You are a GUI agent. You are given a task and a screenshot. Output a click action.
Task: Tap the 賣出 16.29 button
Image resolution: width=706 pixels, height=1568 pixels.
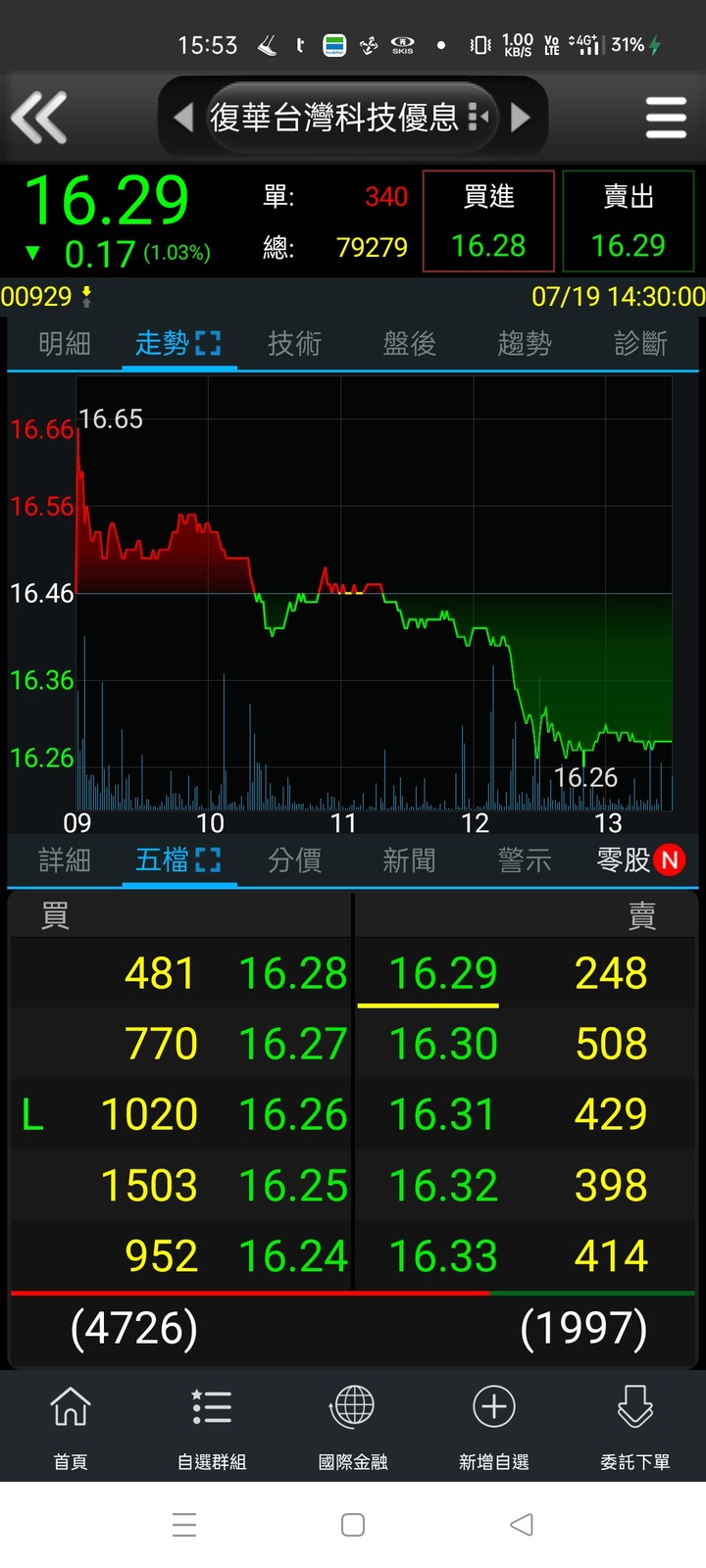pyautogui.click(x=629, y=221)
